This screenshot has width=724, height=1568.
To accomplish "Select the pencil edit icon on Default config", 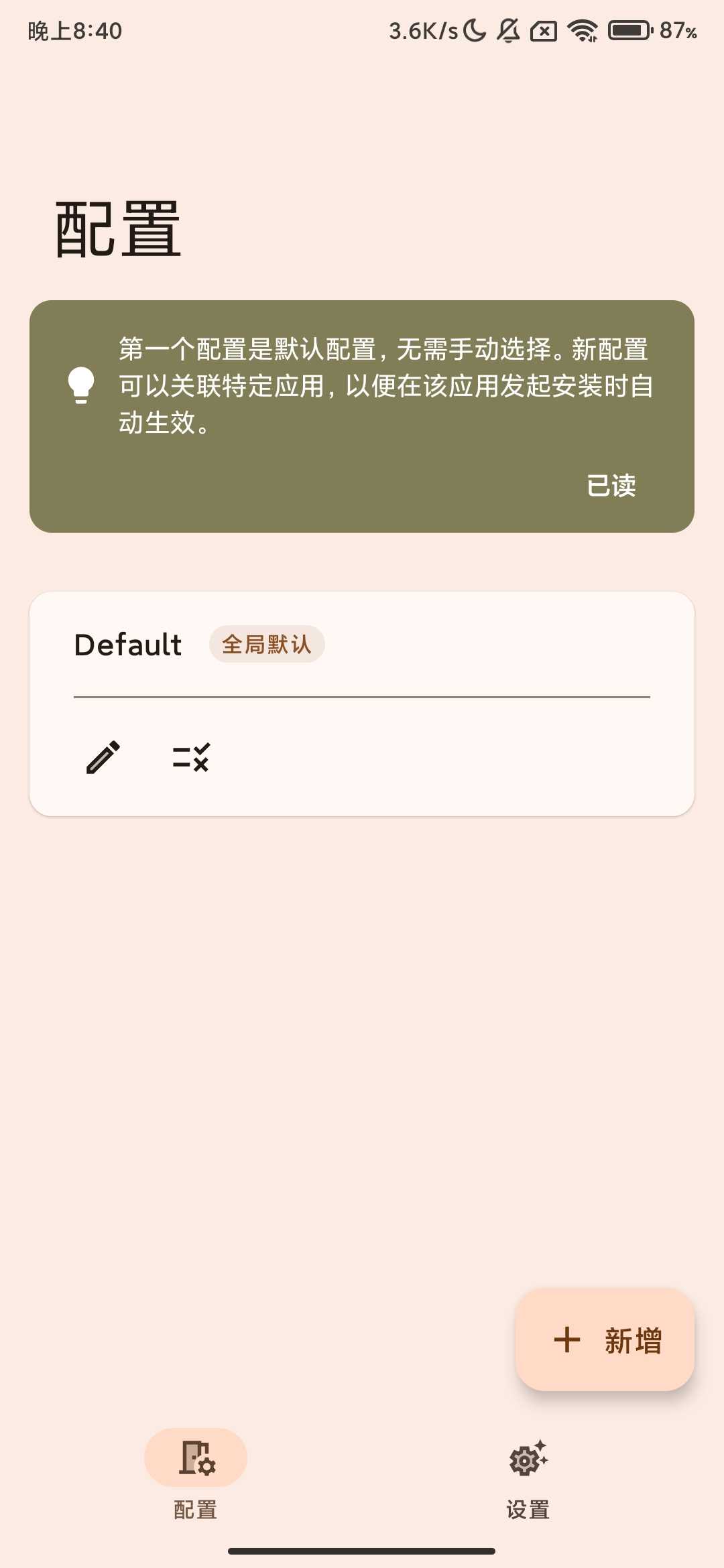I will [101, 759].
